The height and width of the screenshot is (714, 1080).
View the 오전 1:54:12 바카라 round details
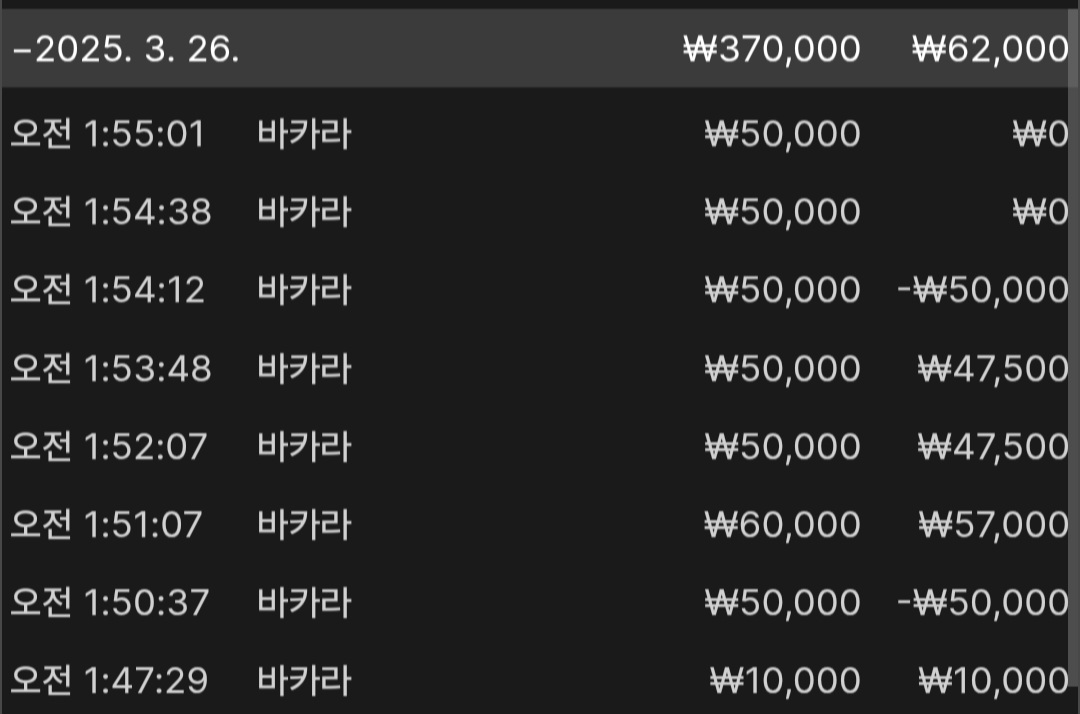[x=304, y=290]
